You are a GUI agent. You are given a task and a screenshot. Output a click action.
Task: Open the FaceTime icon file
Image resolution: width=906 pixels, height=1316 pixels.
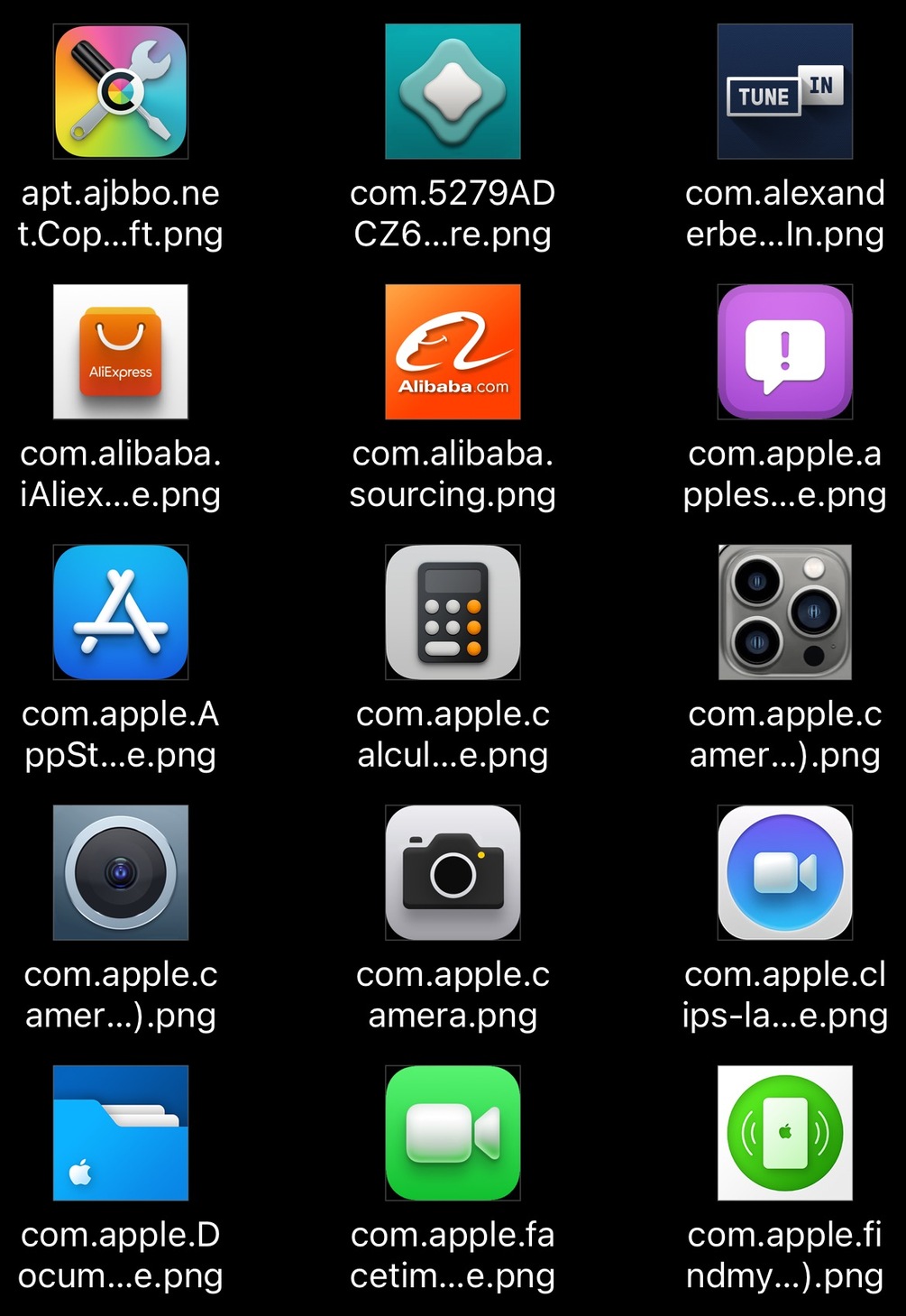[x=453, y=1133]
